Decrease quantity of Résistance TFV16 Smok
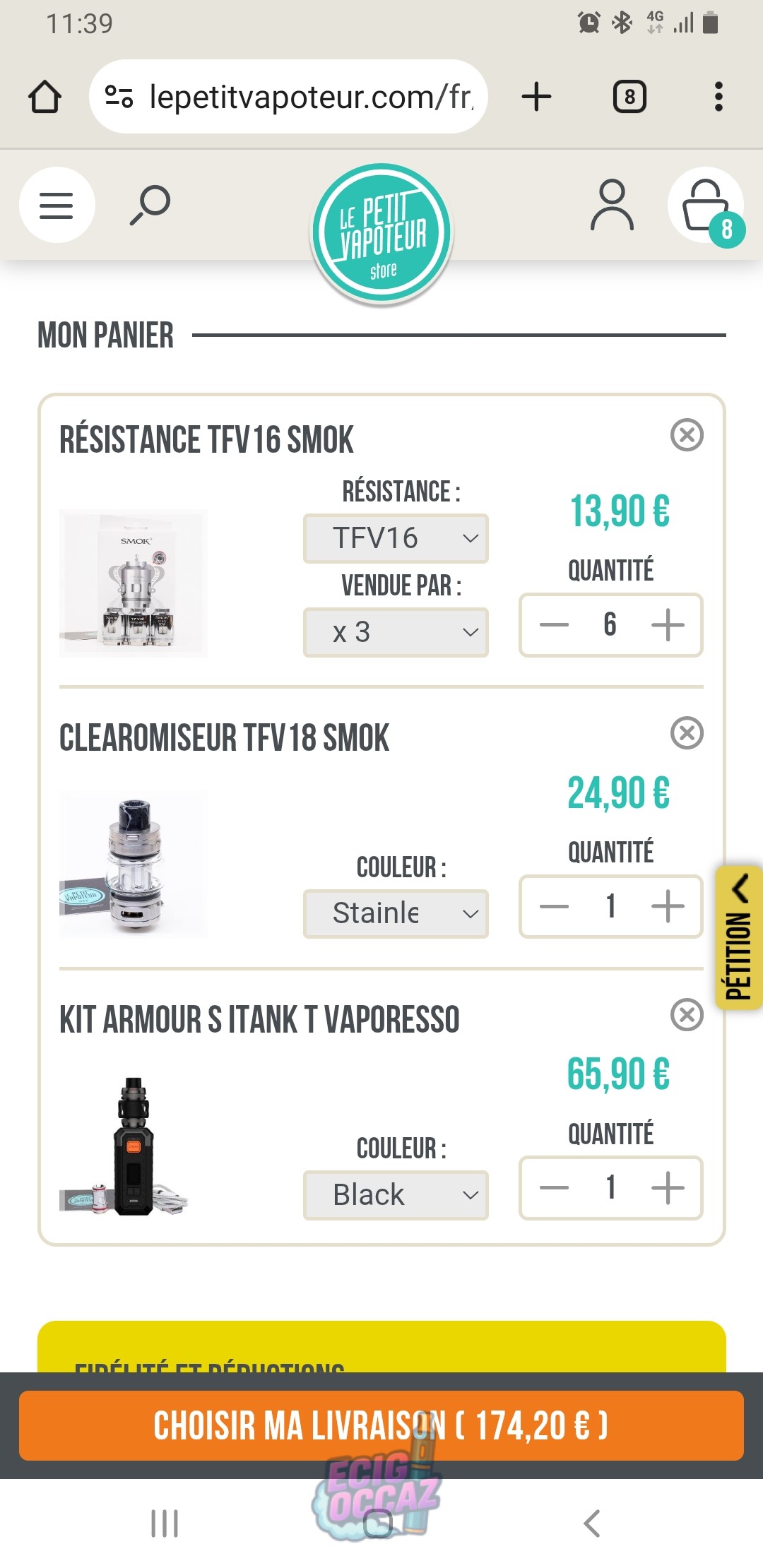The width and height of the screenshot is (763, 1568). click(x=554, y=625)
